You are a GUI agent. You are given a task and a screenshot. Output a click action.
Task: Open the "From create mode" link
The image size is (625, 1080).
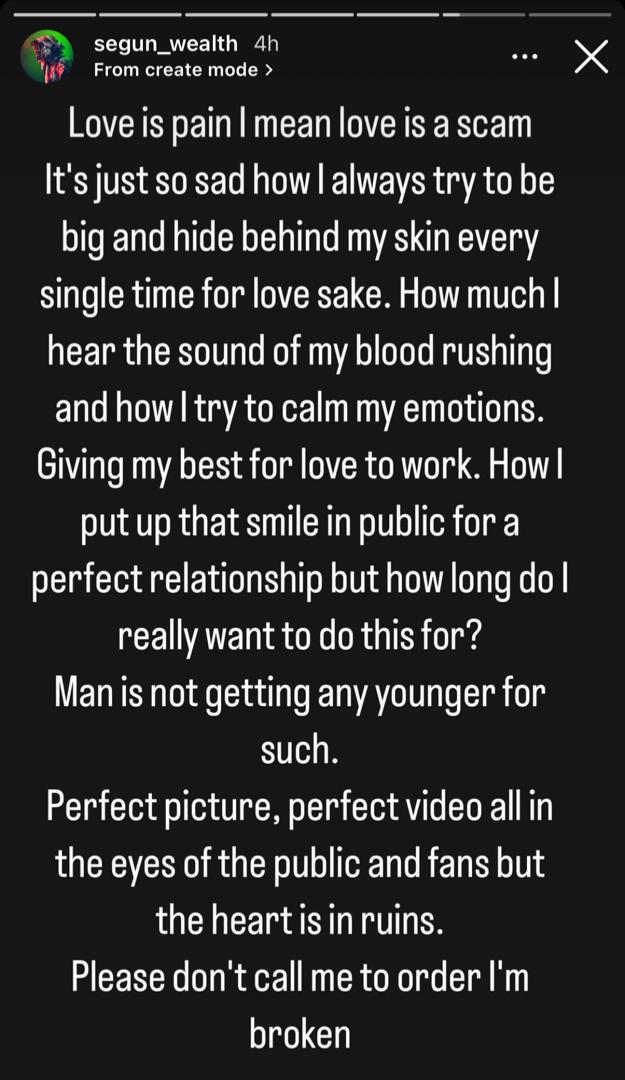183,70
